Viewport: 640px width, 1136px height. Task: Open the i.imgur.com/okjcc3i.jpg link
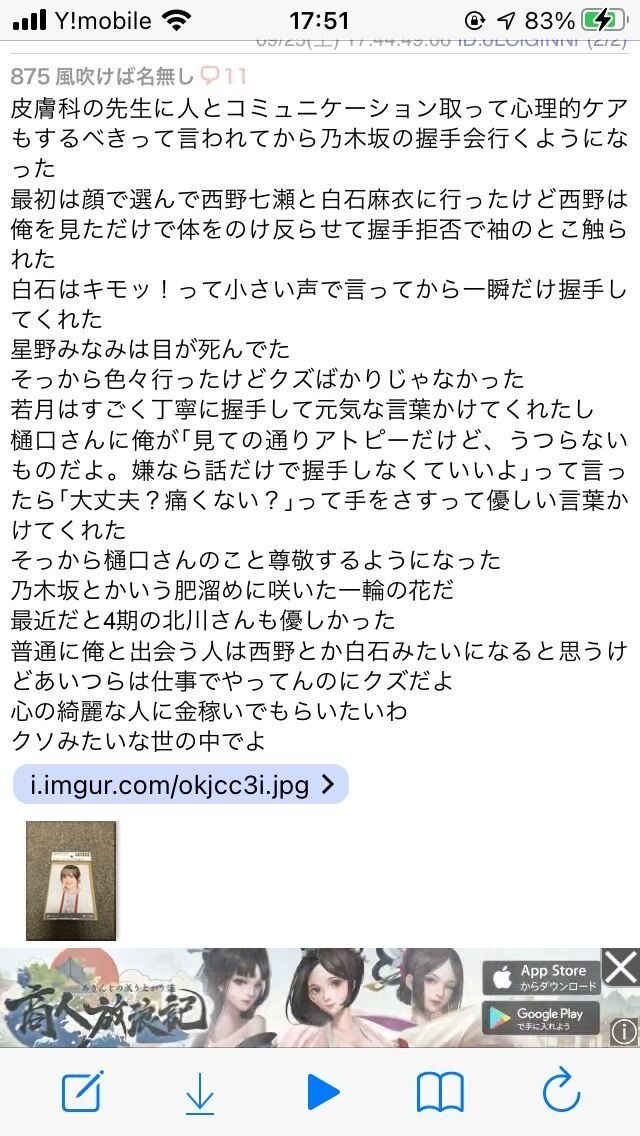180,784
